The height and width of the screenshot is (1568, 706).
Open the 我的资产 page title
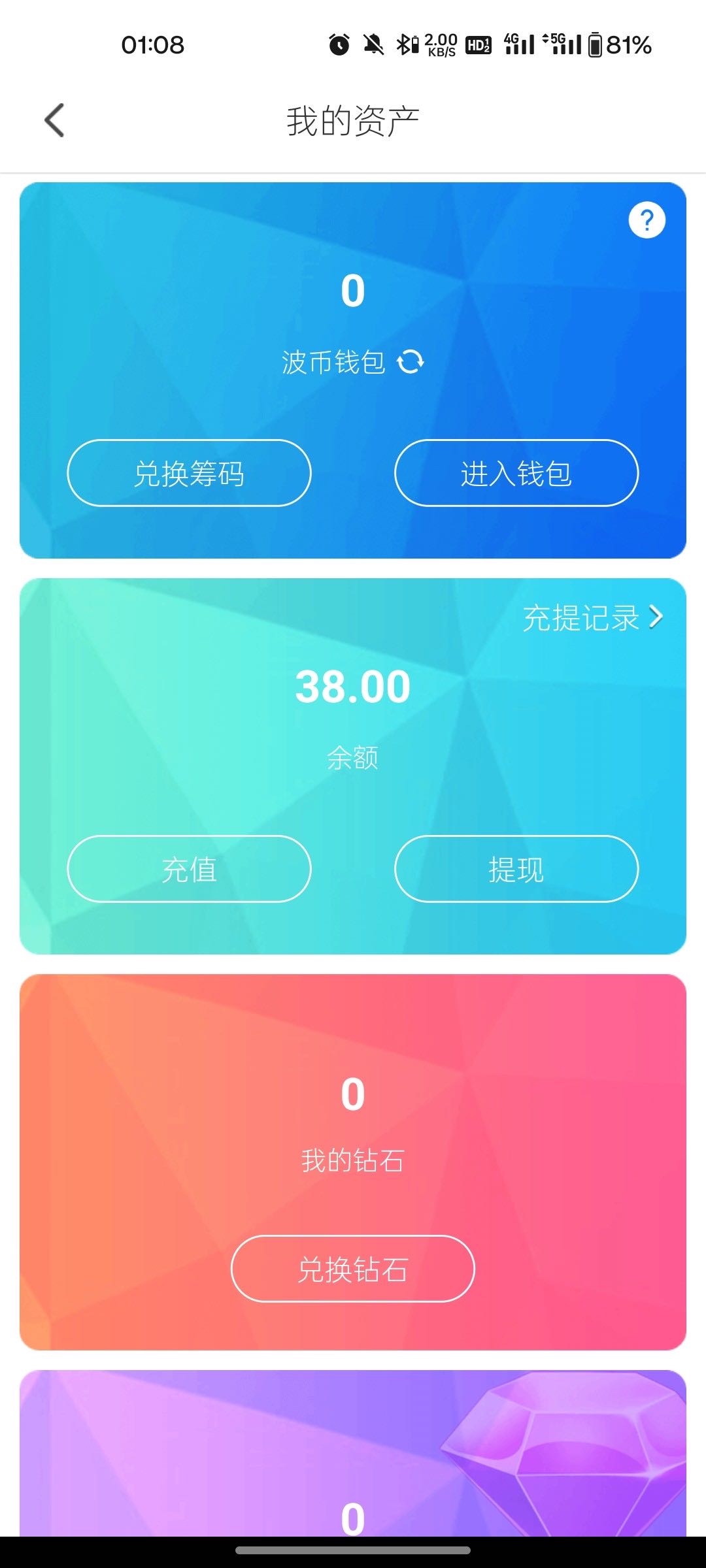tap(353, 120)
